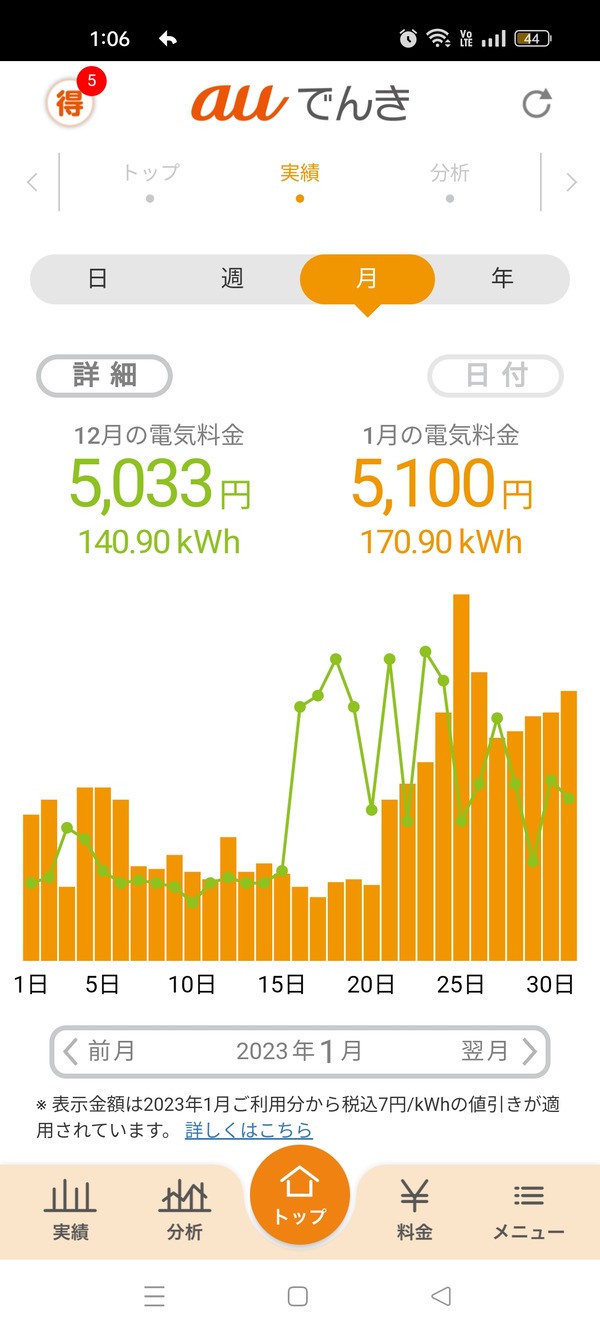Select the 年 yearly view
The height and width of the screenshot is (1333, 600).
tap(502, 279)
